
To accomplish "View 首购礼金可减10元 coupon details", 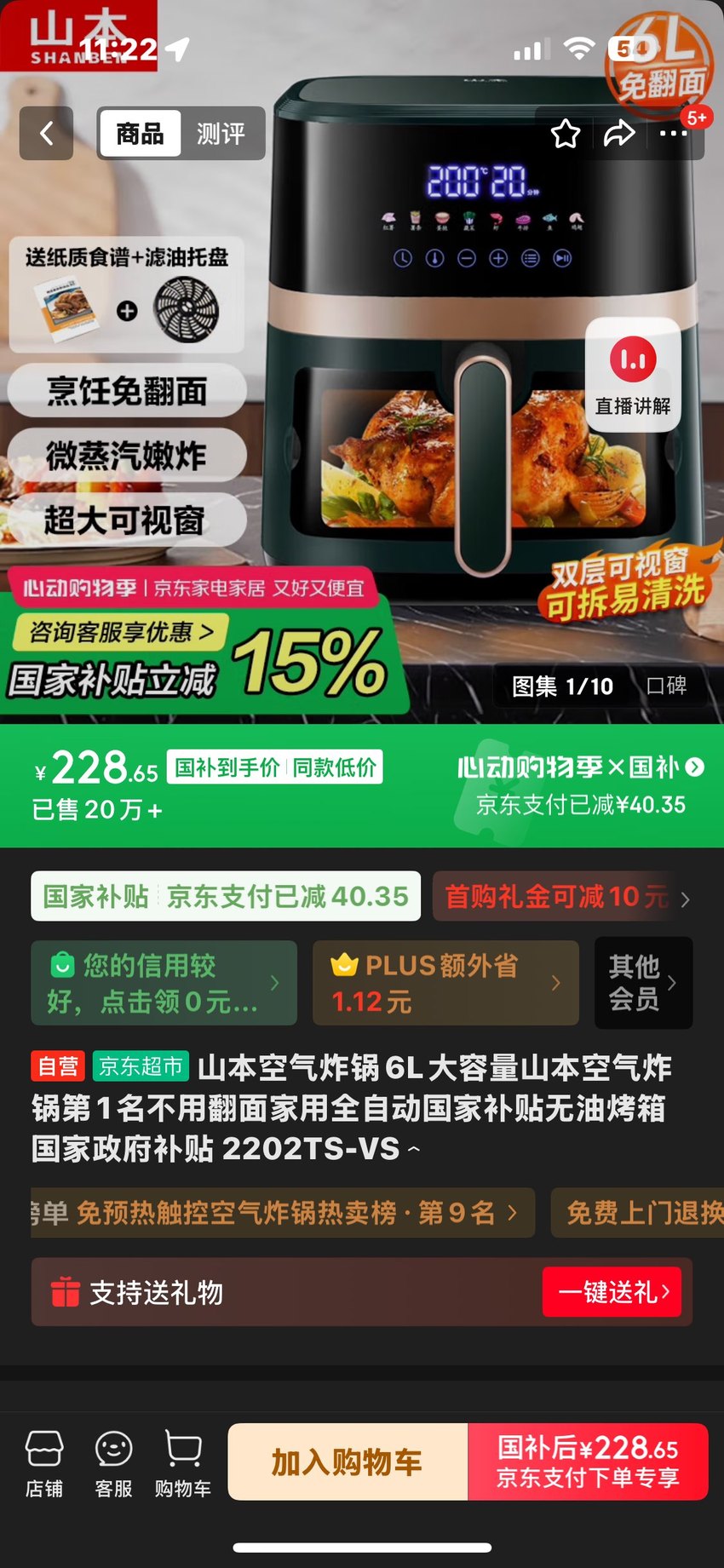I will click(x=564, y=896).
